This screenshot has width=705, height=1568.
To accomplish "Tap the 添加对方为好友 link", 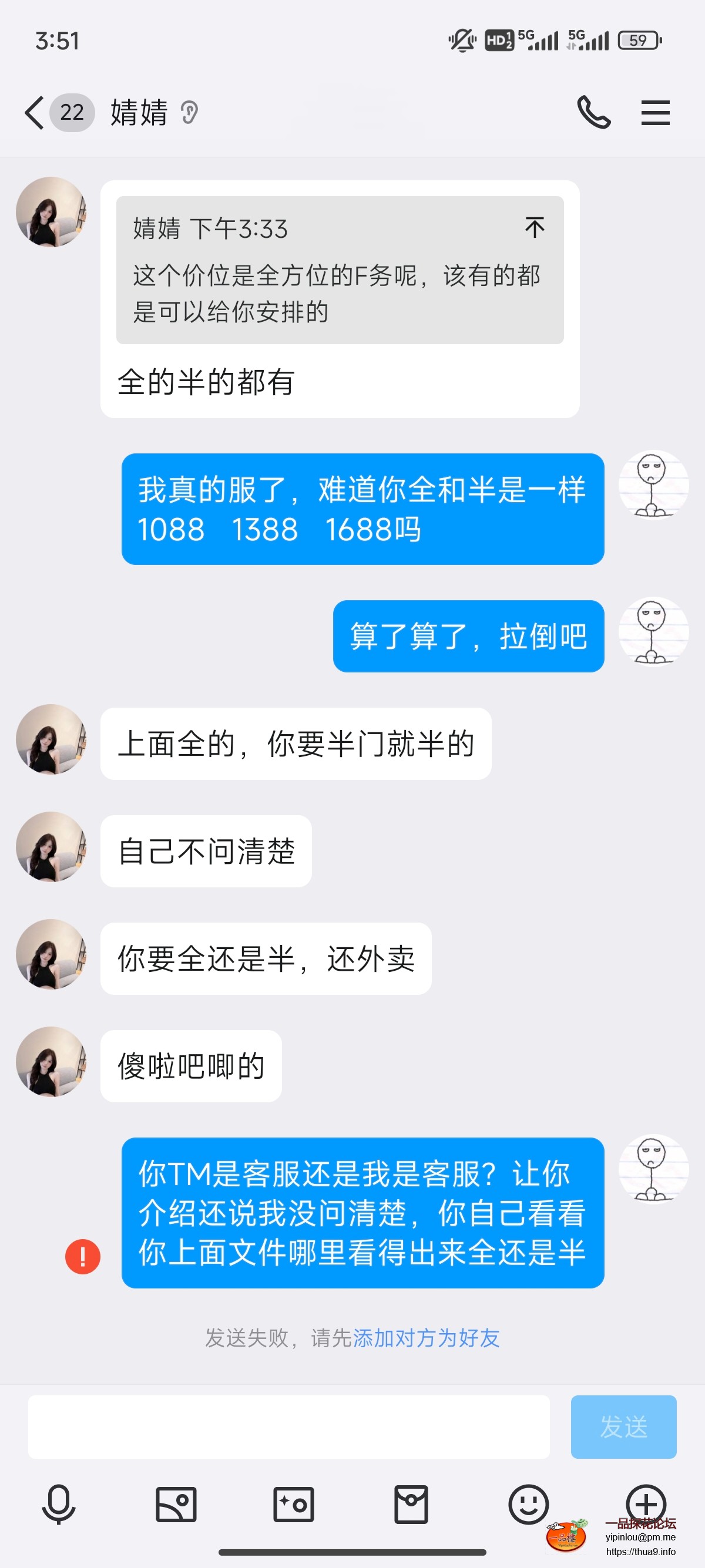I will [x=426, y=1338].
